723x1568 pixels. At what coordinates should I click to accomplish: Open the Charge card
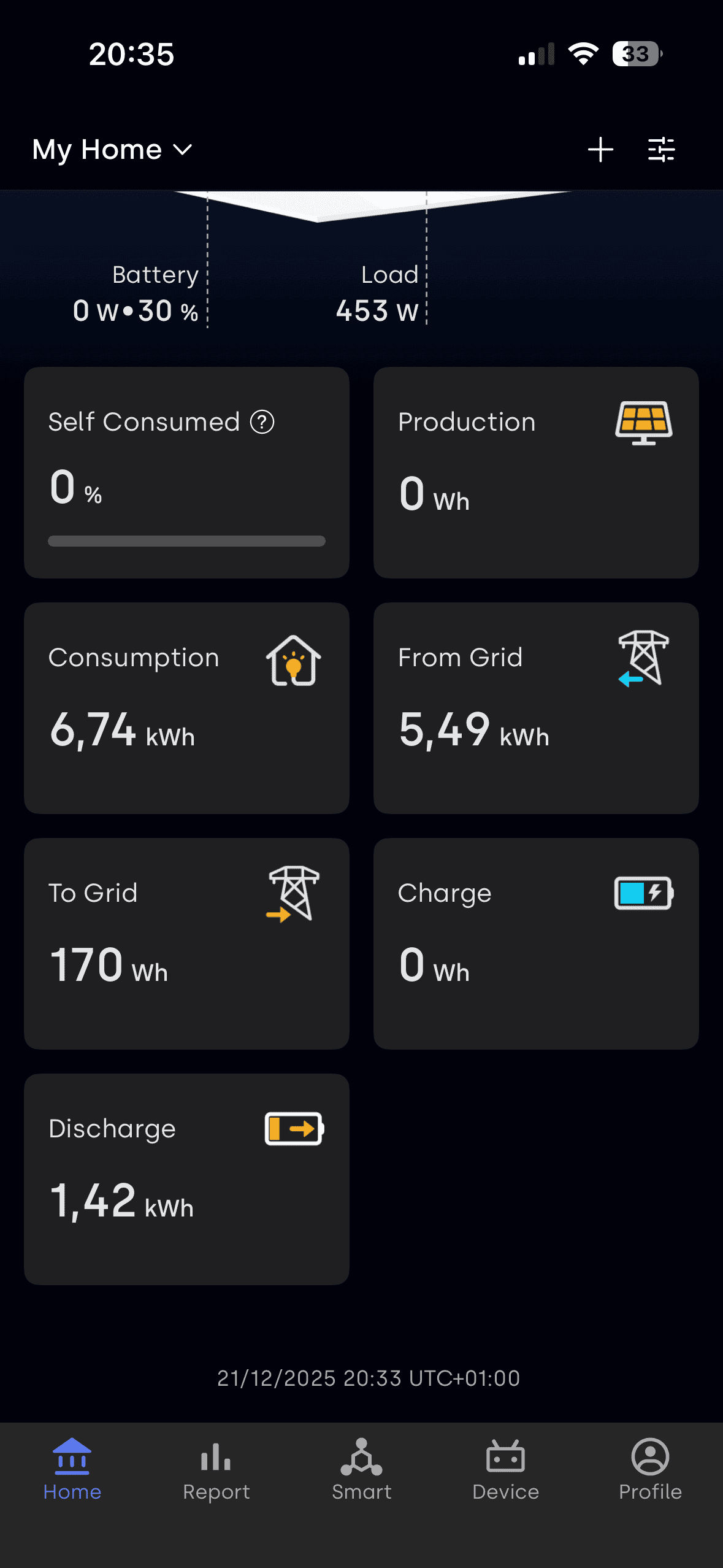535,943
